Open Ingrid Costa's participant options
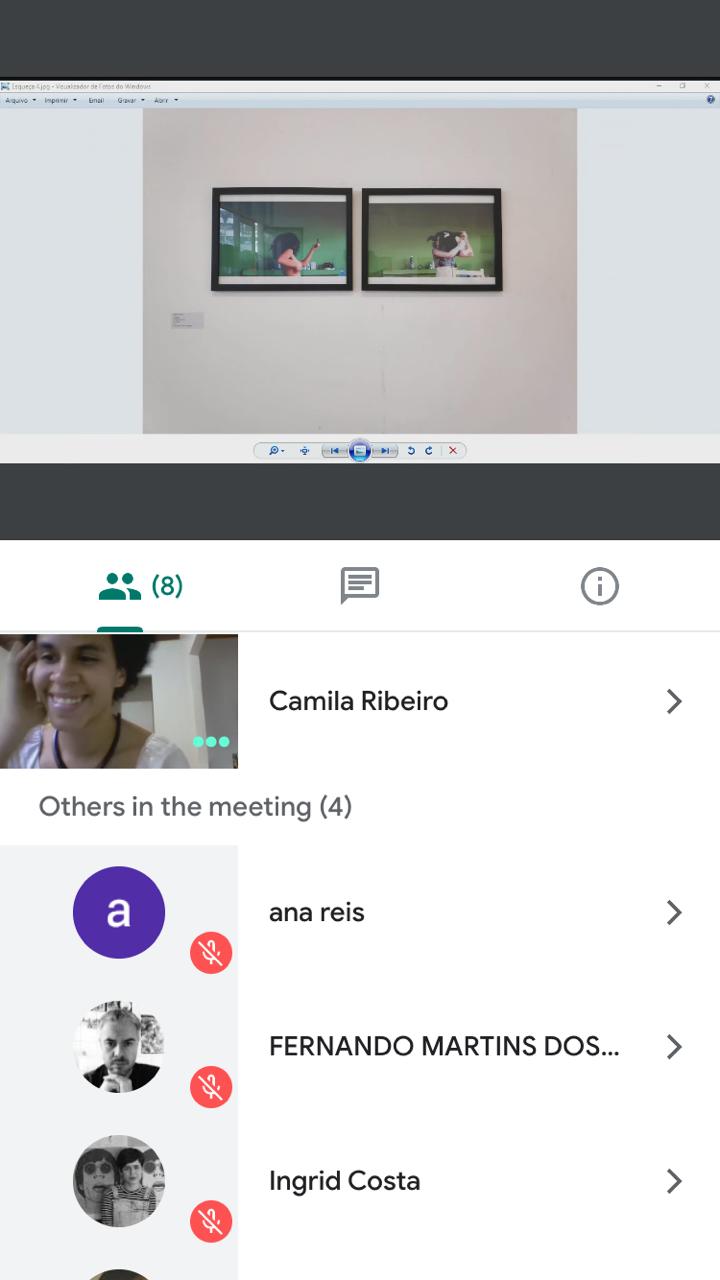Image resolution: width=720 pixels, height=1280 pixels. coord(673,1181)
